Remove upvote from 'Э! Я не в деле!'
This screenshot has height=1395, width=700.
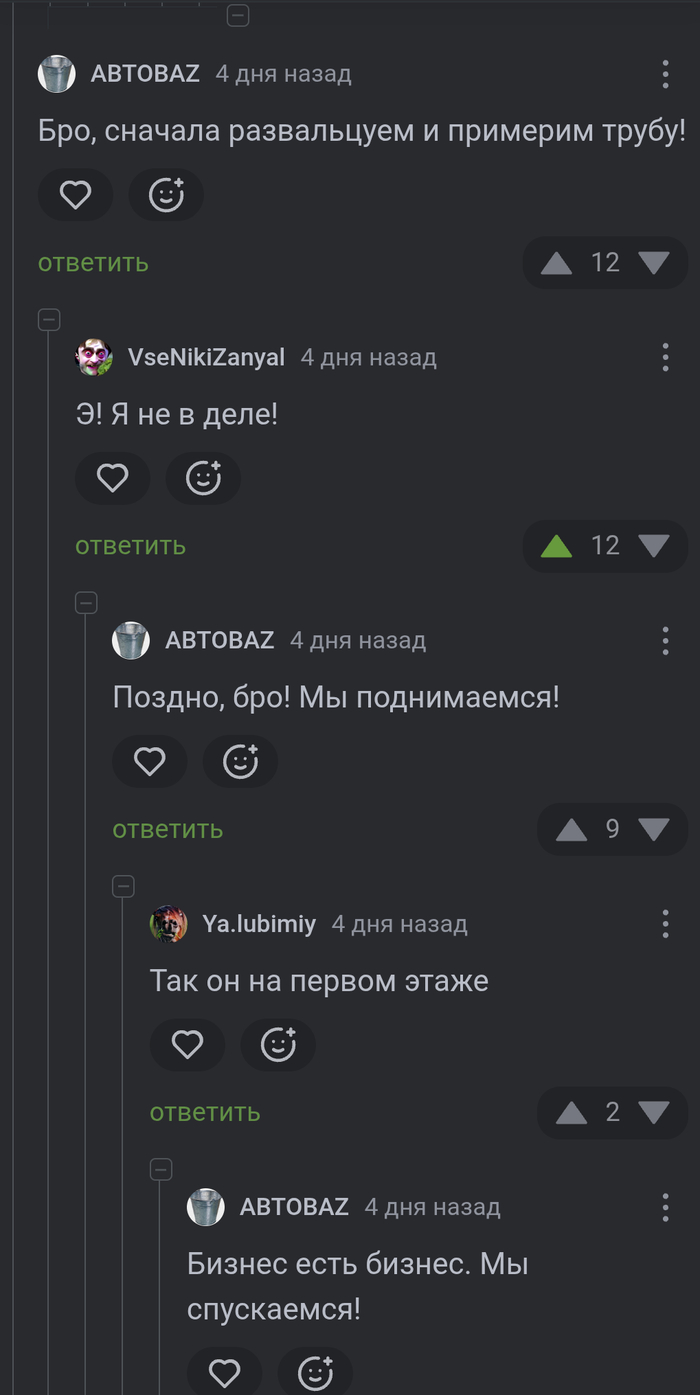pos(556,546)
